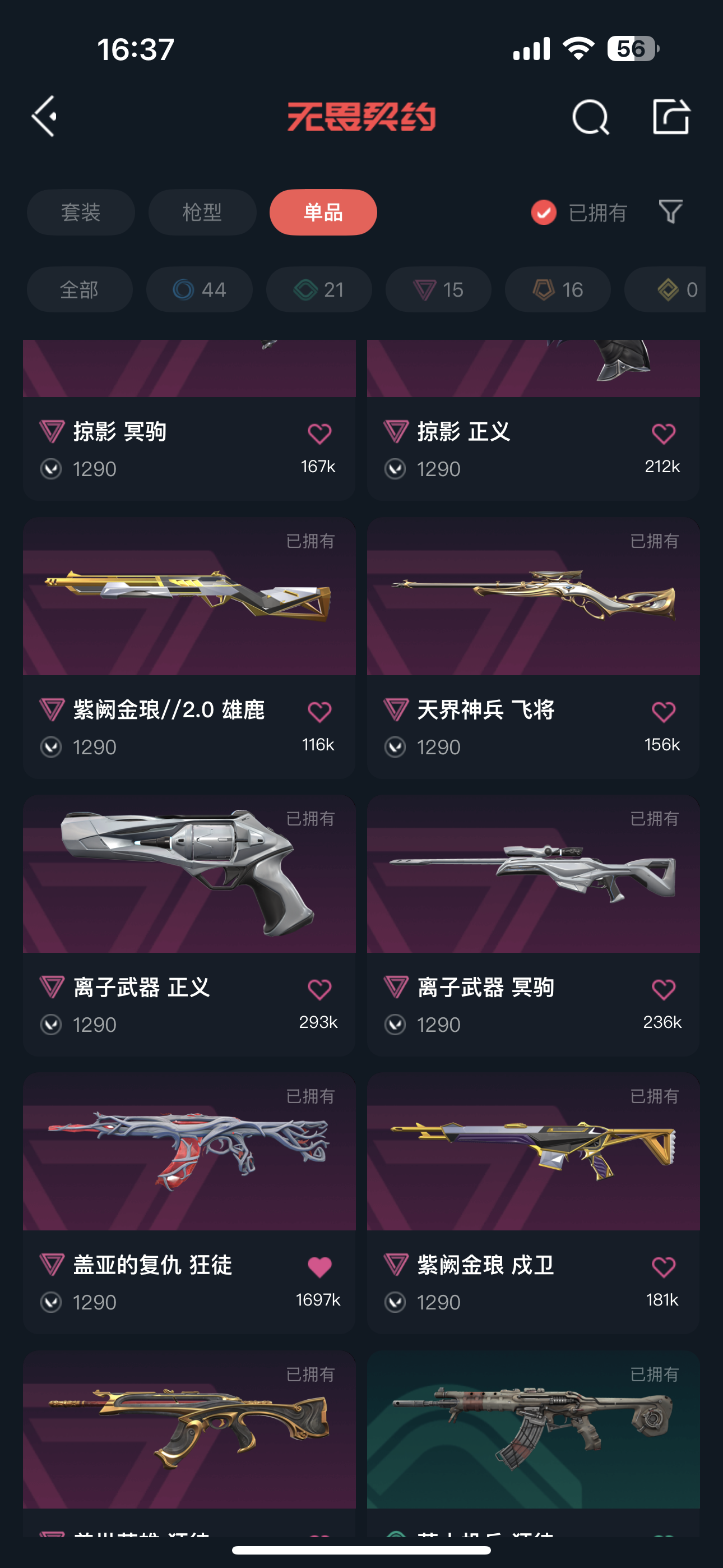Screen dimensions: 723x1568
Task: Uncheck the 已拥有 checkbox
Action: click(544, 213)
